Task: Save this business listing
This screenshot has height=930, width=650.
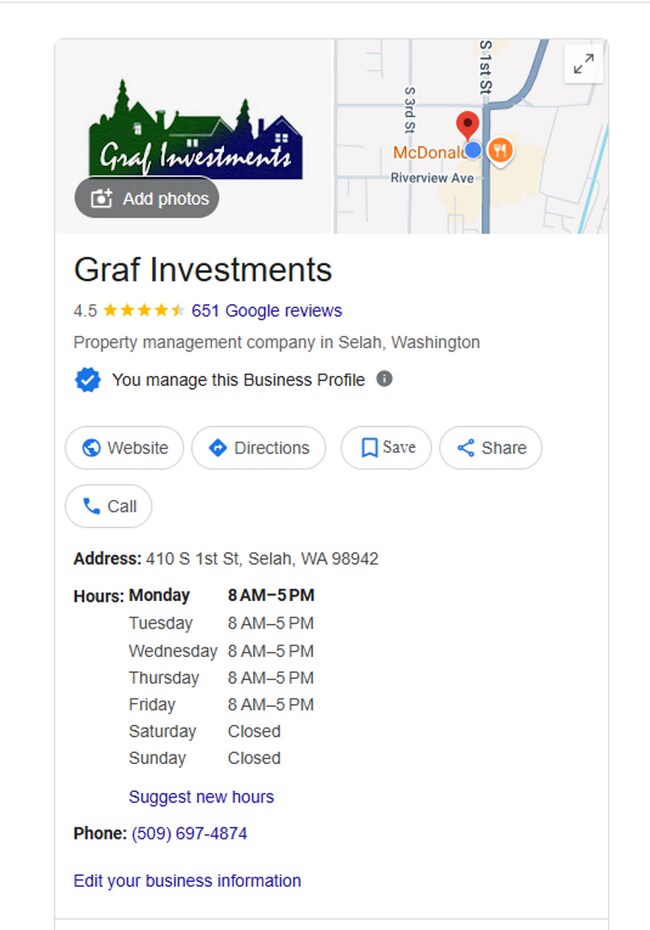Action: pos(386,447)
